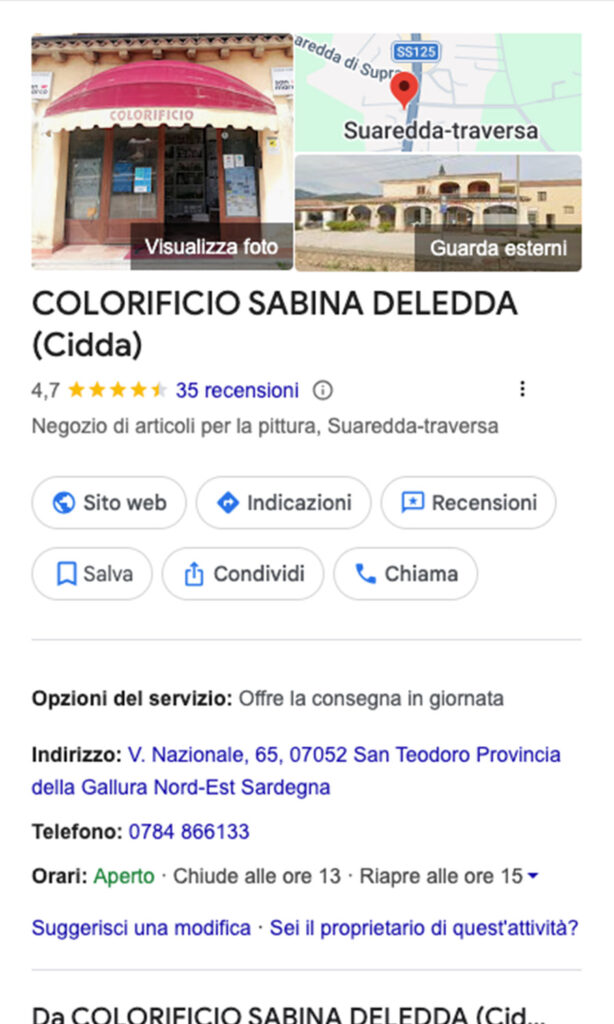Select Suggerisci una modifica link

click(141, 928)
